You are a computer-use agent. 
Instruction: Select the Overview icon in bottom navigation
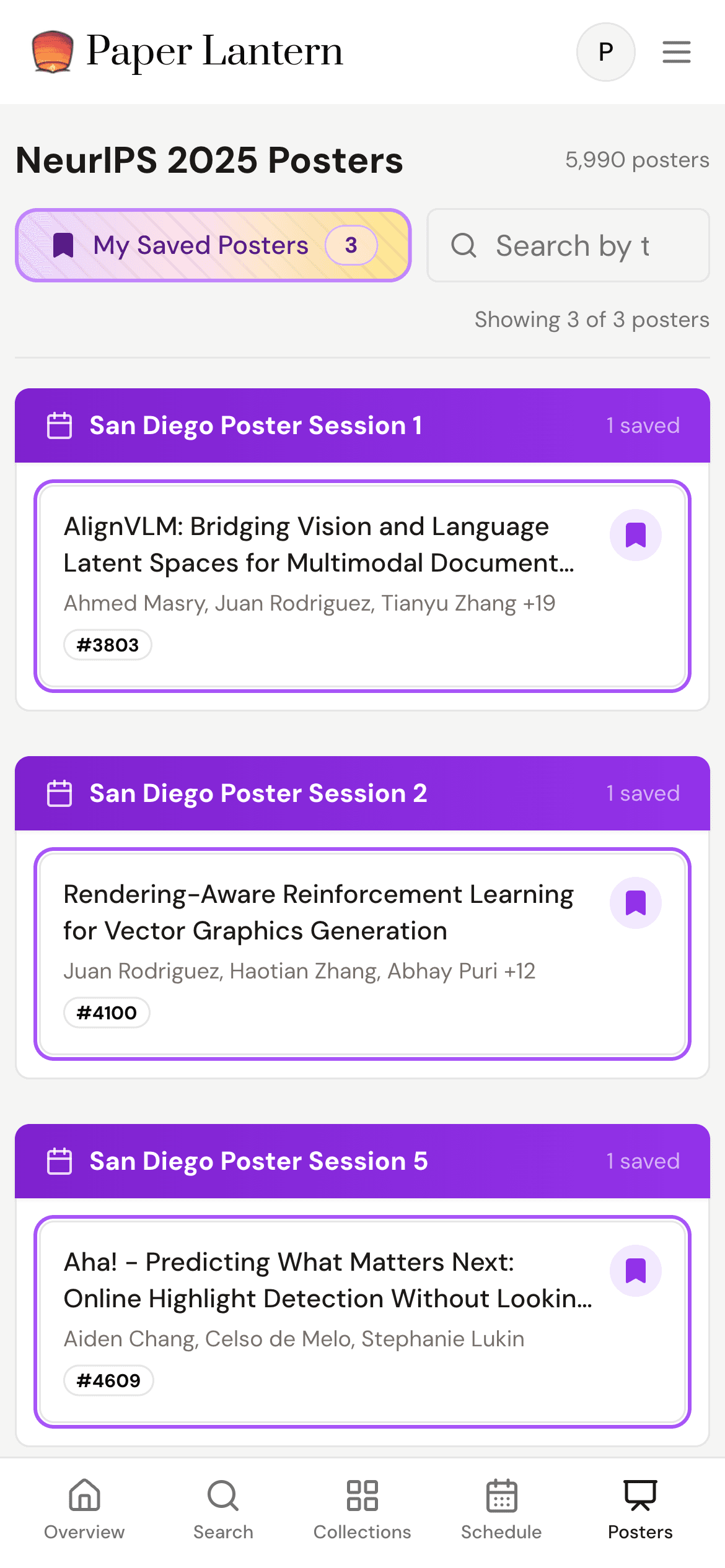point(84,1511)
